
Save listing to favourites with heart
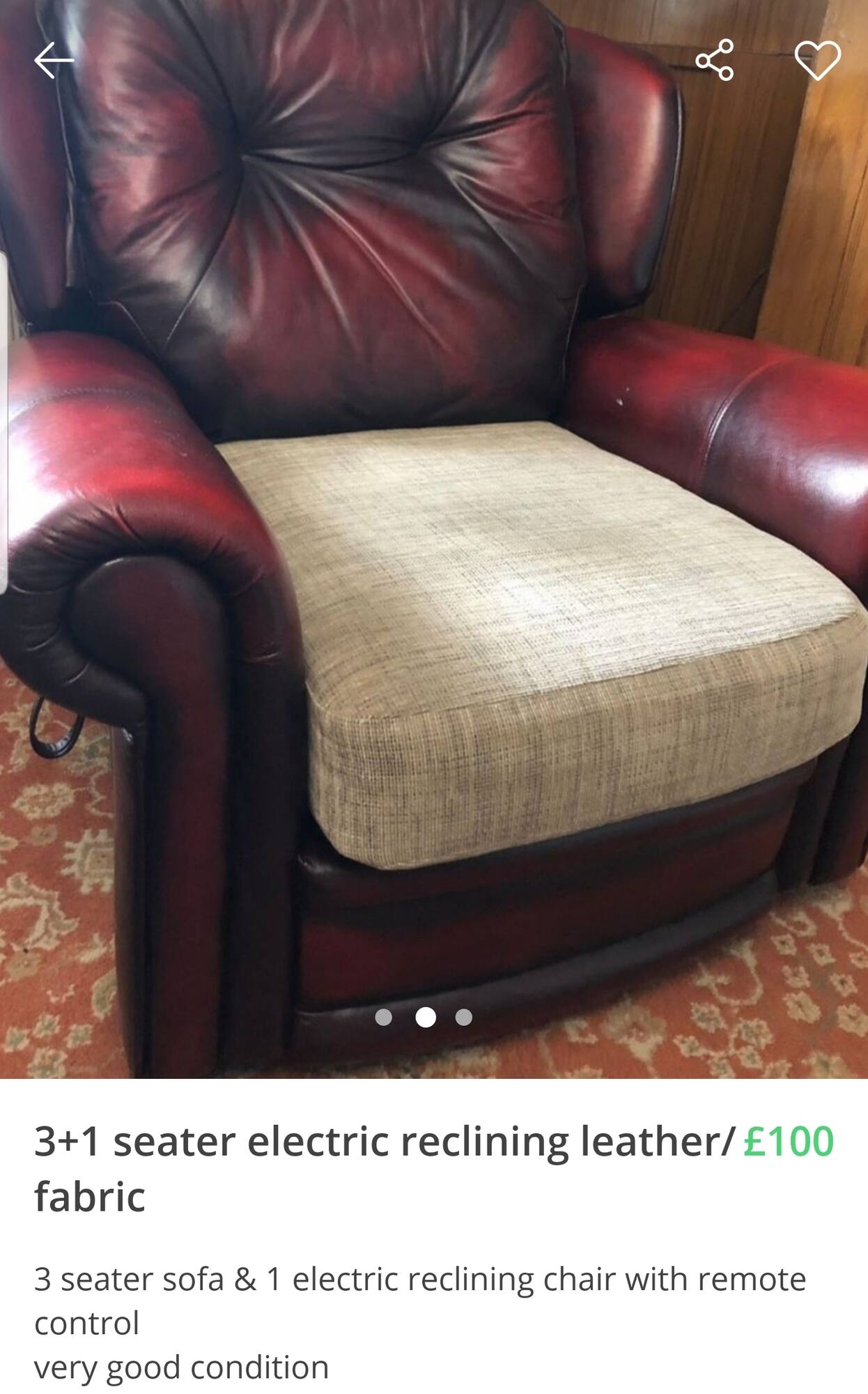pyautogui.click(x=818, y=60)
